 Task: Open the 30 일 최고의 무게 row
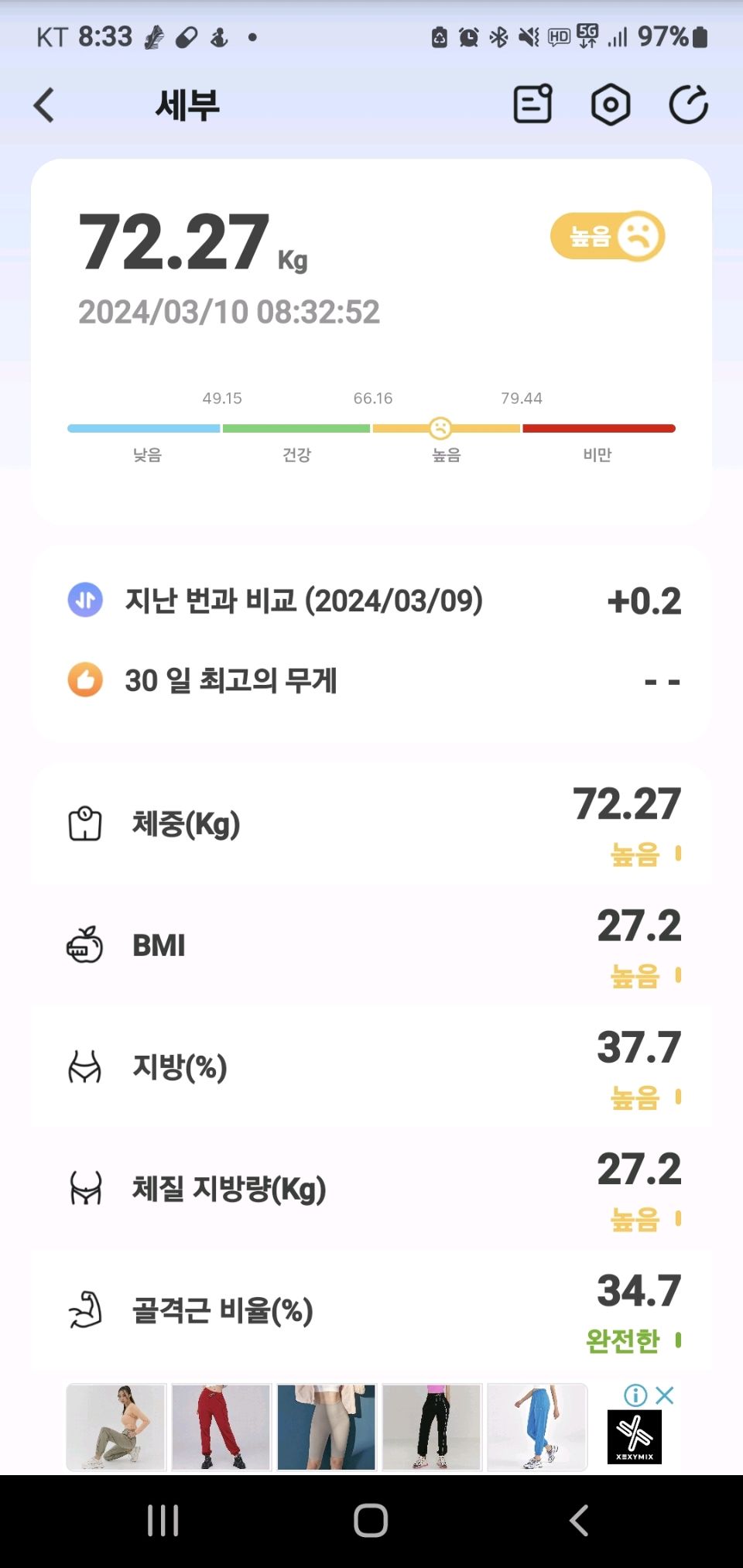click(371, 681)
